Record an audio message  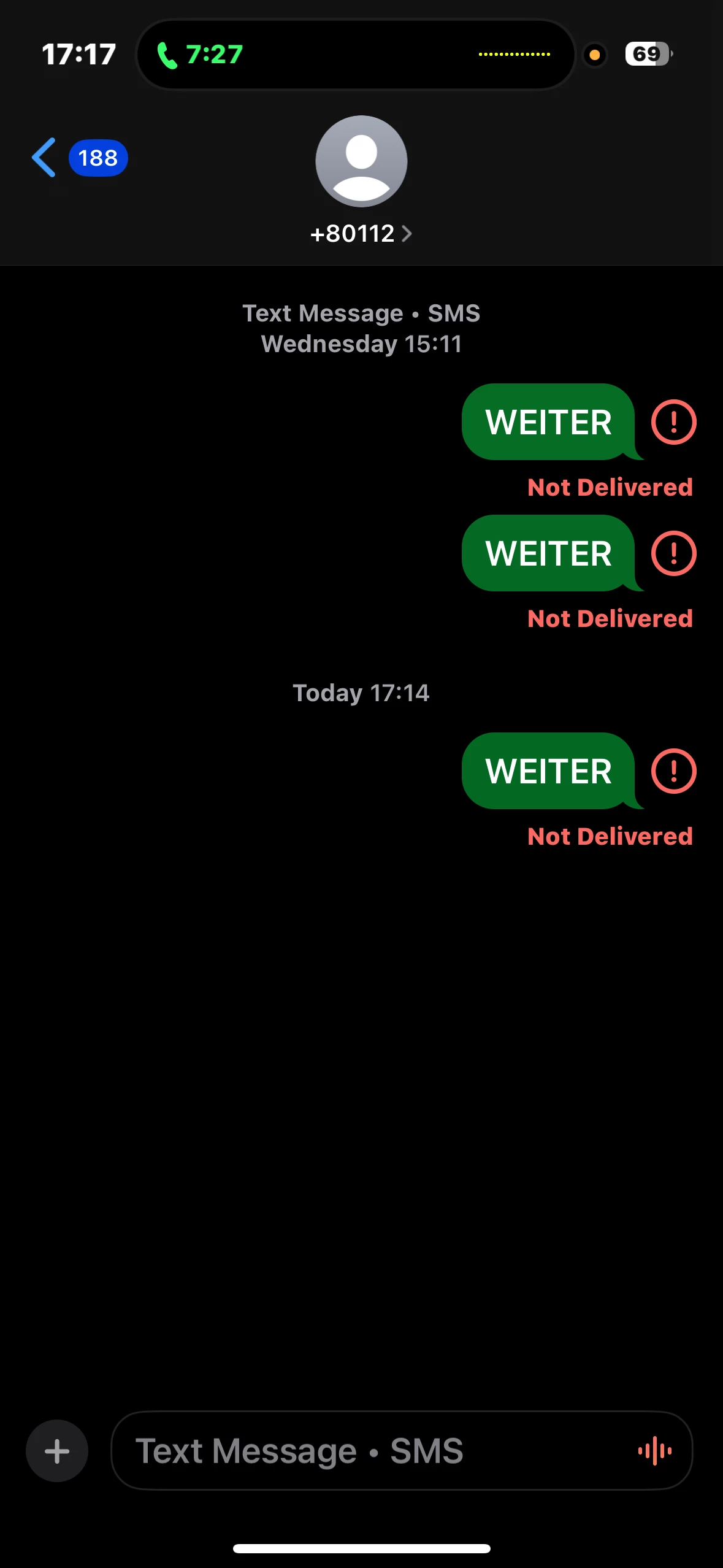[654, 1451]
